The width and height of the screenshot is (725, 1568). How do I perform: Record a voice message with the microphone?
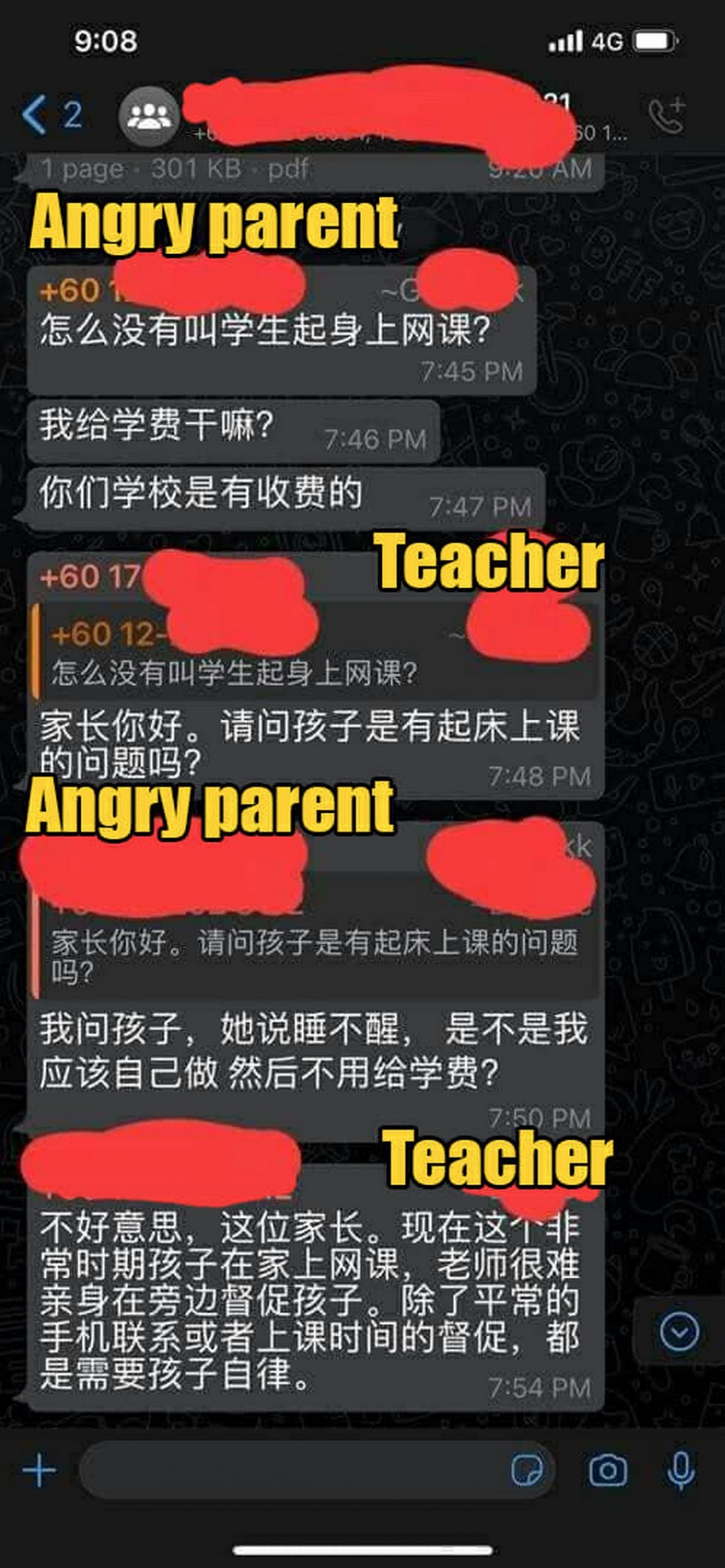(680, 1470)
